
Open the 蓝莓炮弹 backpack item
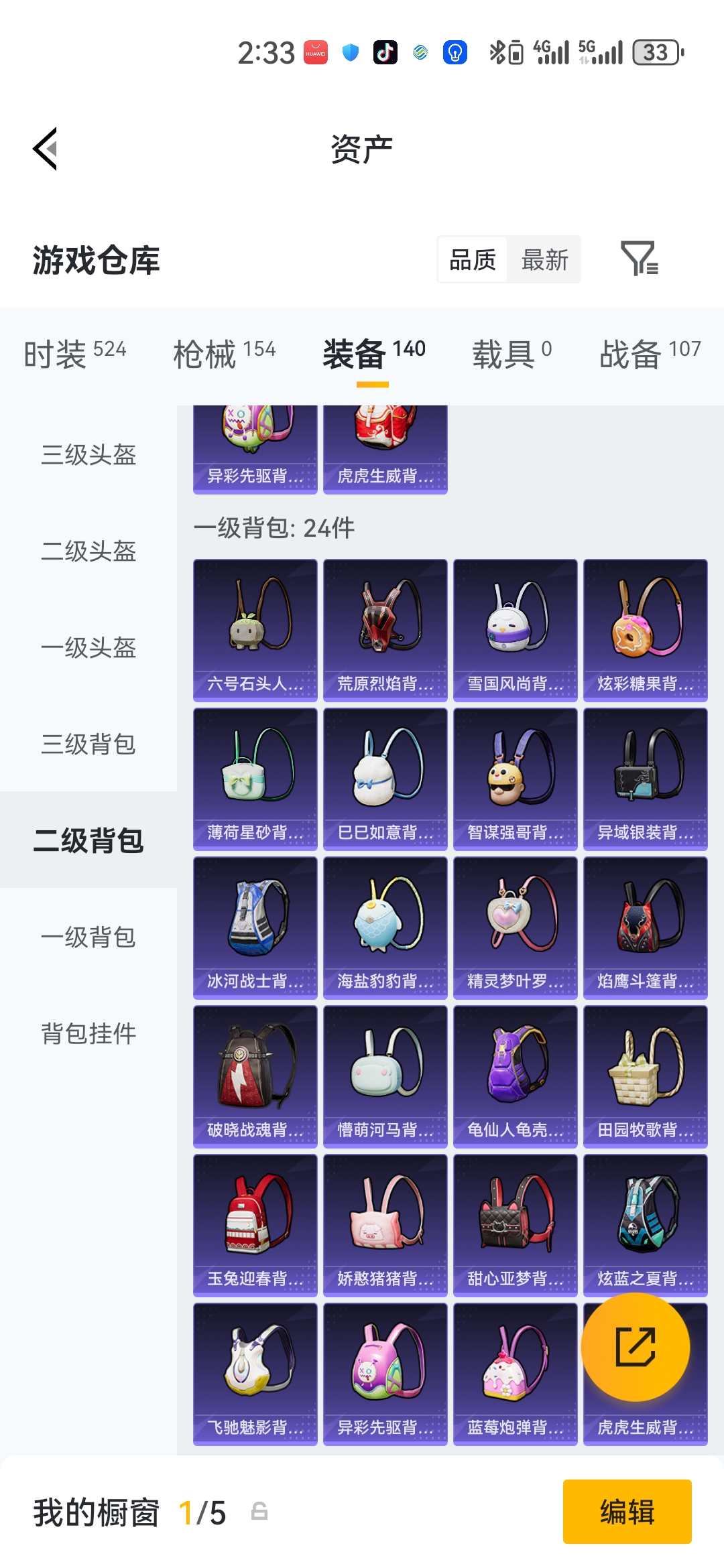(x=516, y=1374)
